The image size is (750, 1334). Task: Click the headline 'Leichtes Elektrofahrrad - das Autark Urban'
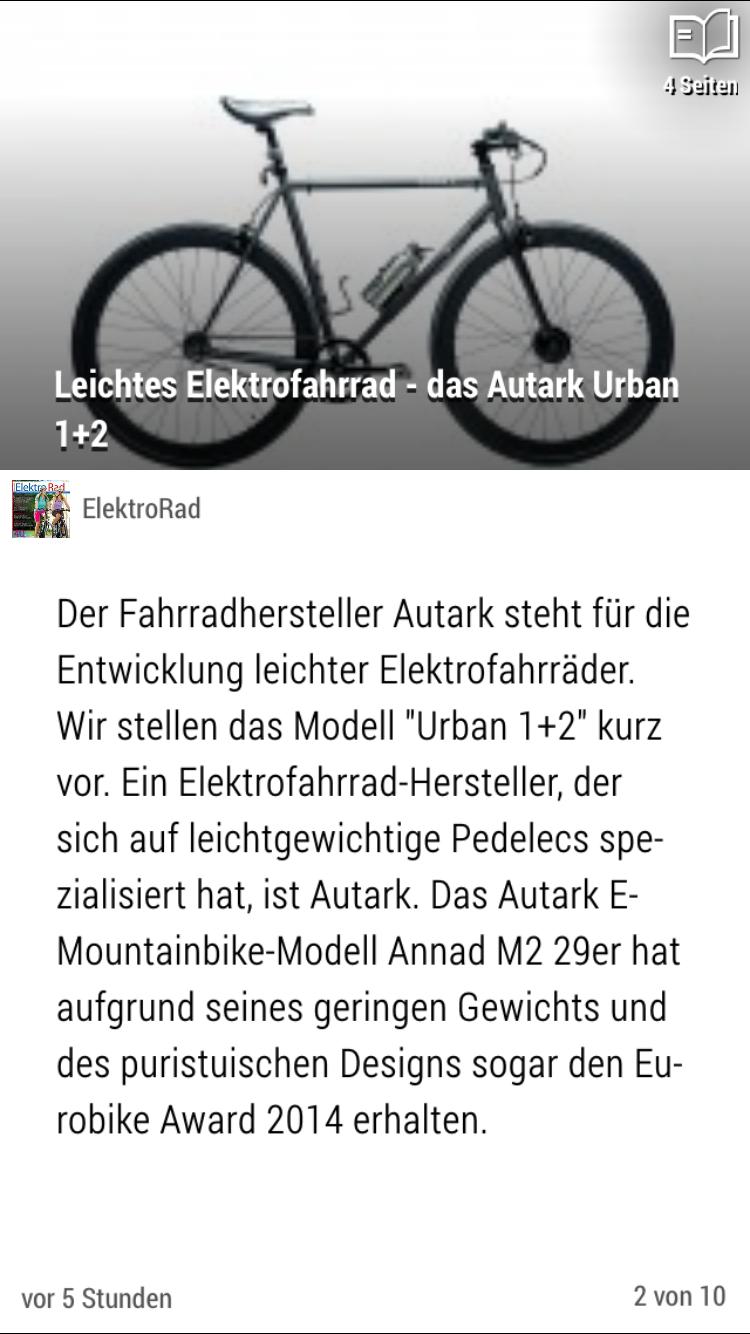click(368, 382)
